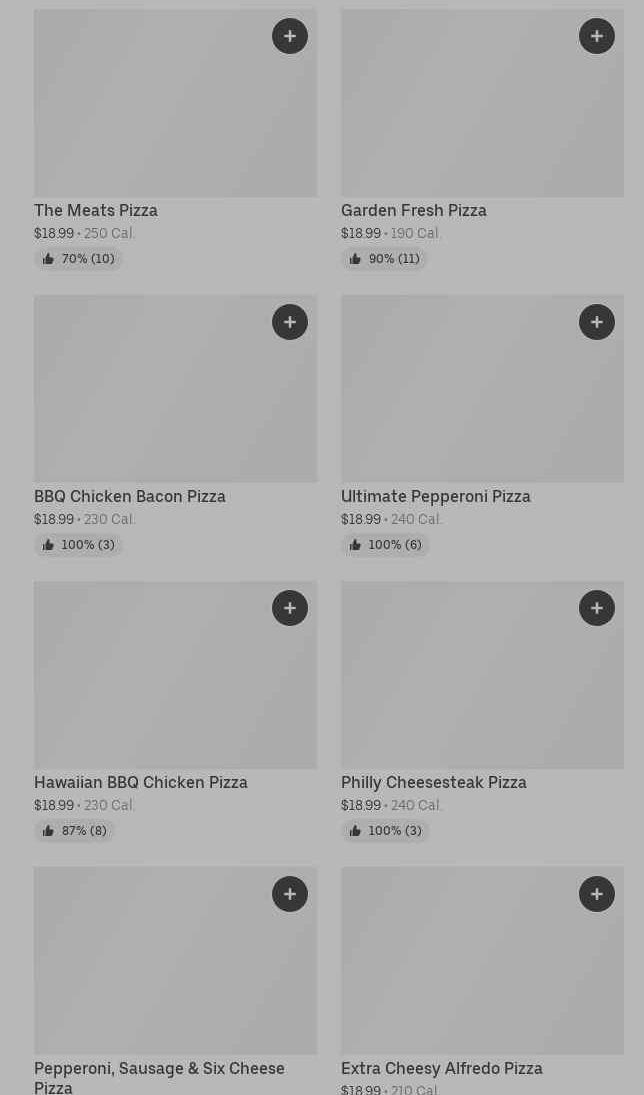Screen dimensions: 644x1095
Task: Add Garden Fresh Pizza to cart
Action: (597, 36)
